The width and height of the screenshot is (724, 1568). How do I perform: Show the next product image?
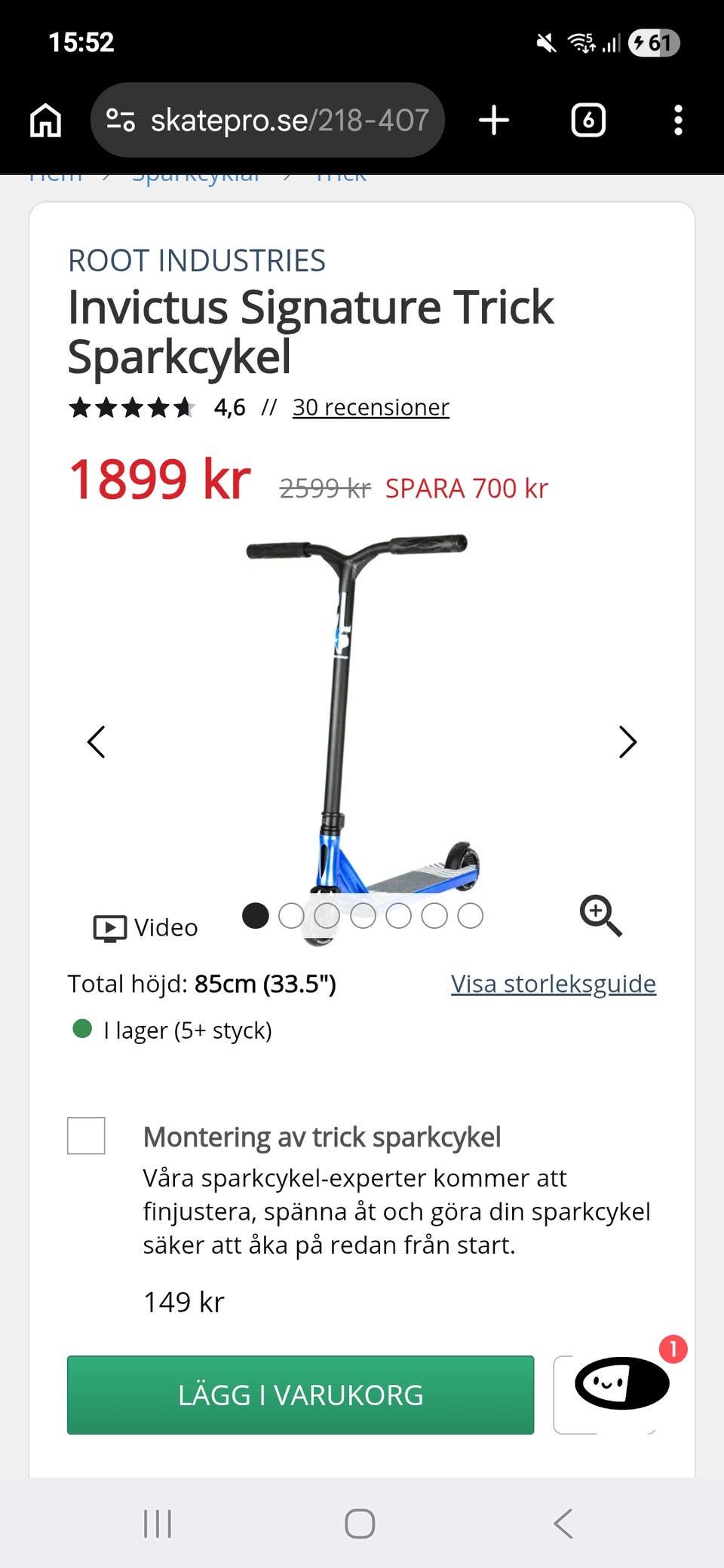point(627,742)
